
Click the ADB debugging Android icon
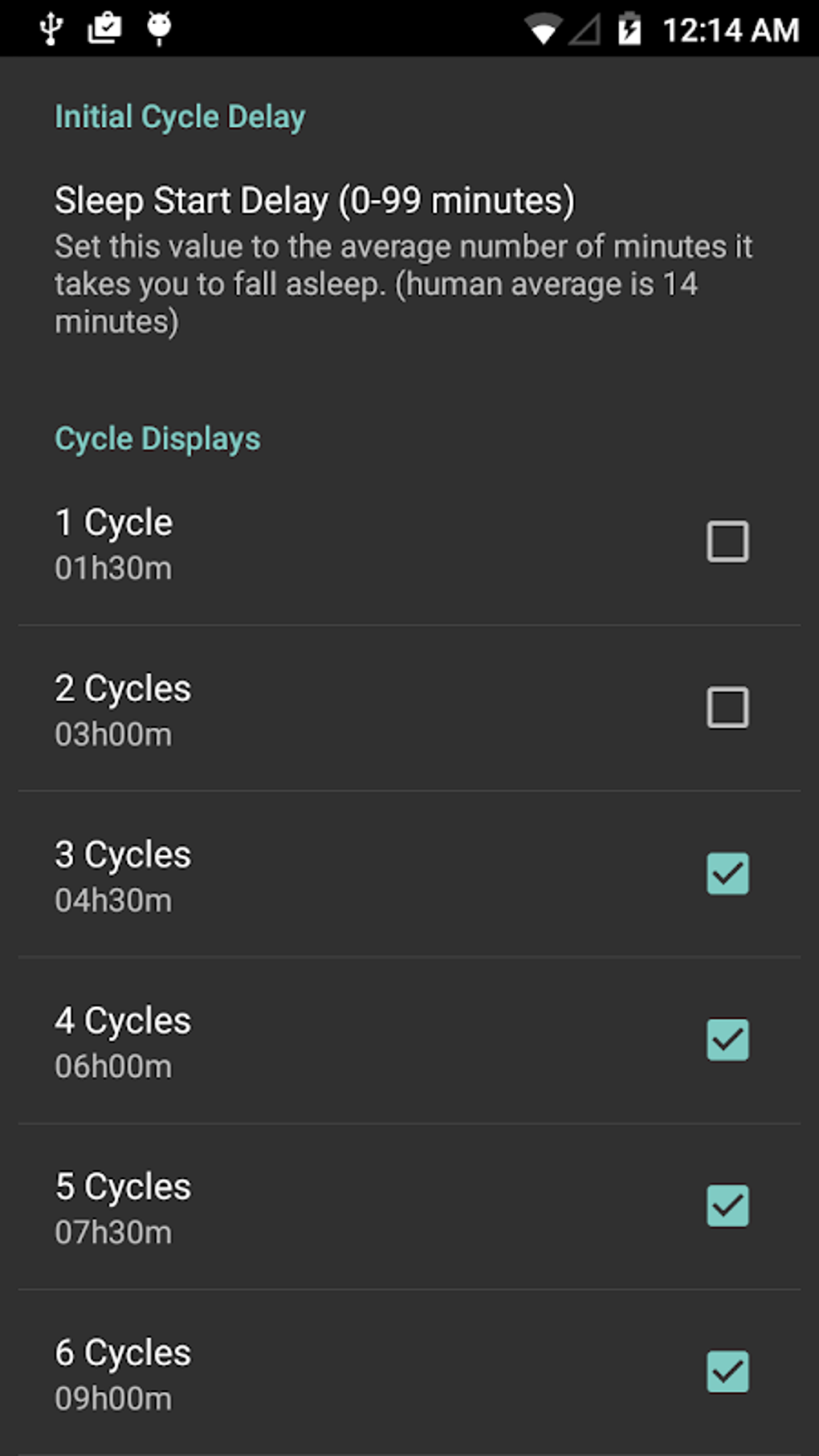158,27
